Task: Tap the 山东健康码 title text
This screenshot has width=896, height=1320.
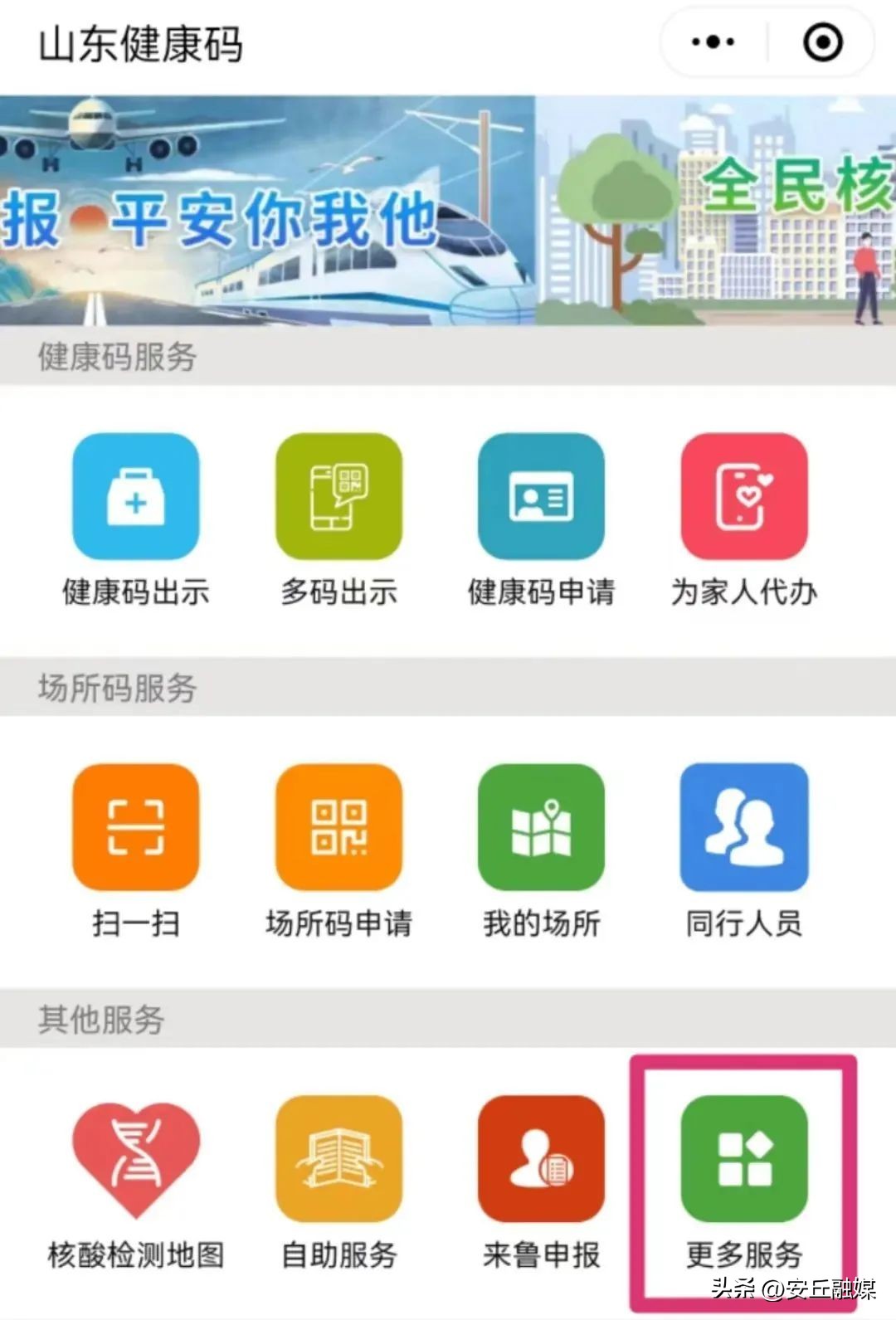Action: pyautogui.click(x=141, y=46)
